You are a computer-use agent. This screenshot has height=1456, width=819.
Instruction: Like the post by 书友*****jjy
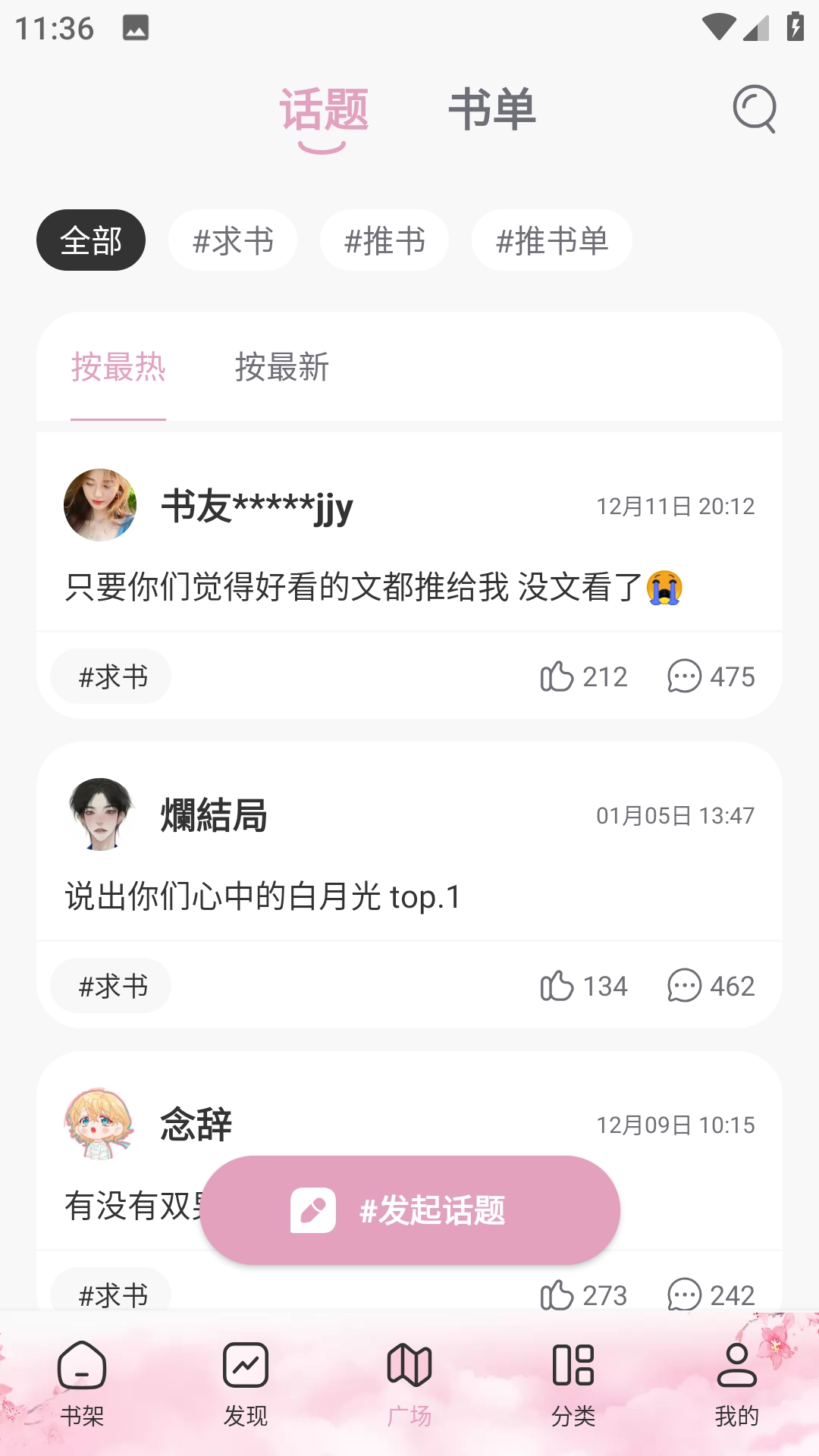[584, 676]
